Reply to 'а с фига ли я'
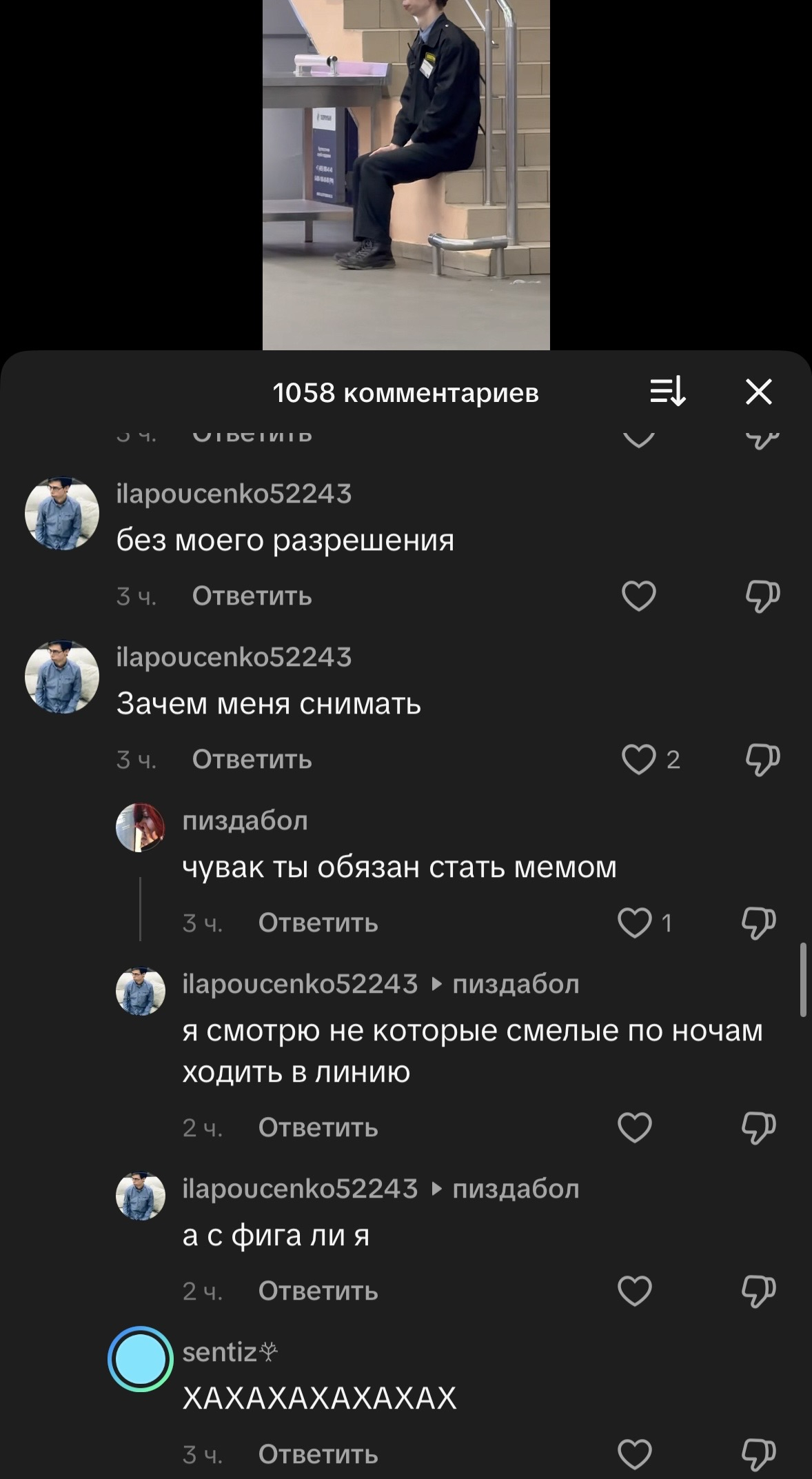Screen dimensions: 812x1479 click(318, 1291)
